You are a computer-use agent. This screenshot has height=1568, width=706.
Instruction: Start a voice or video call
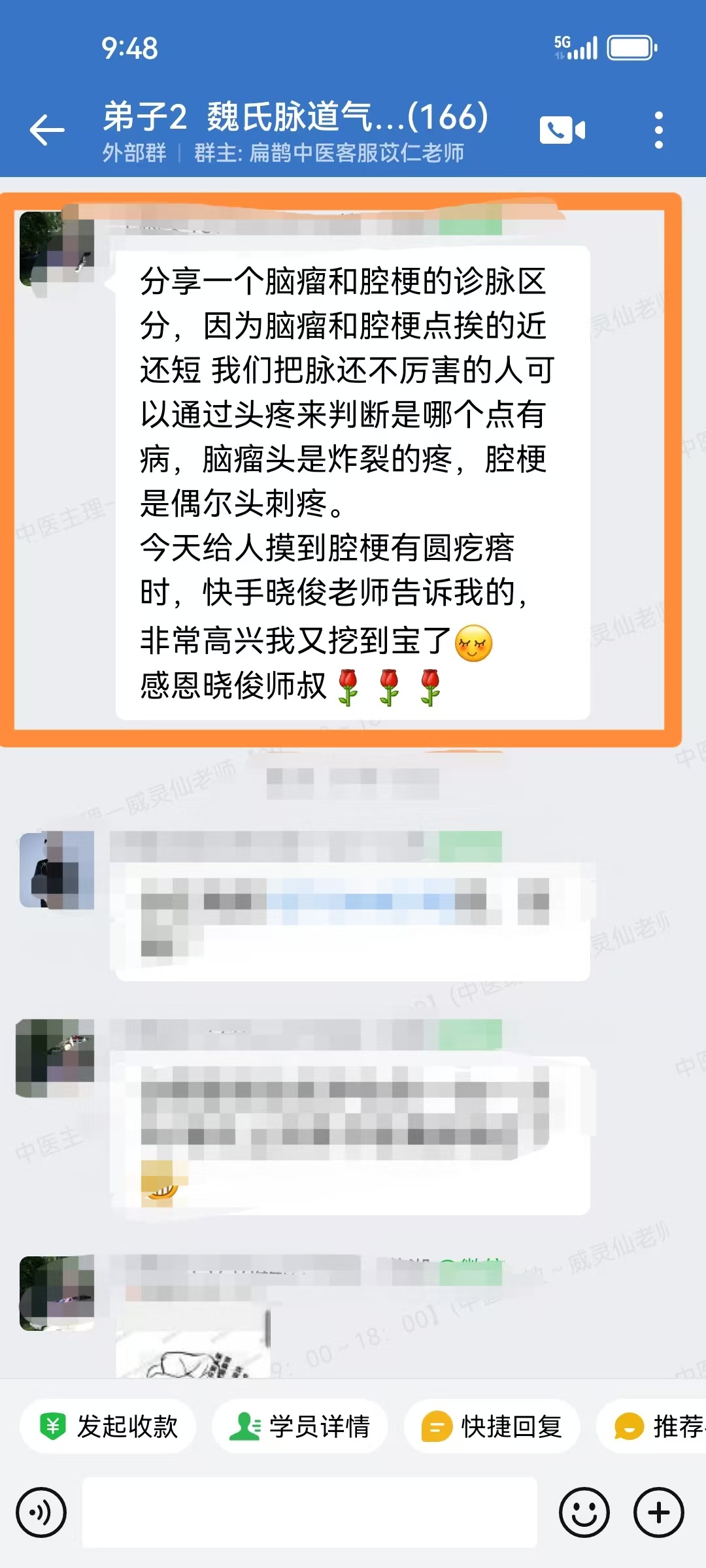pyautogui.click(x=562, y=130)
